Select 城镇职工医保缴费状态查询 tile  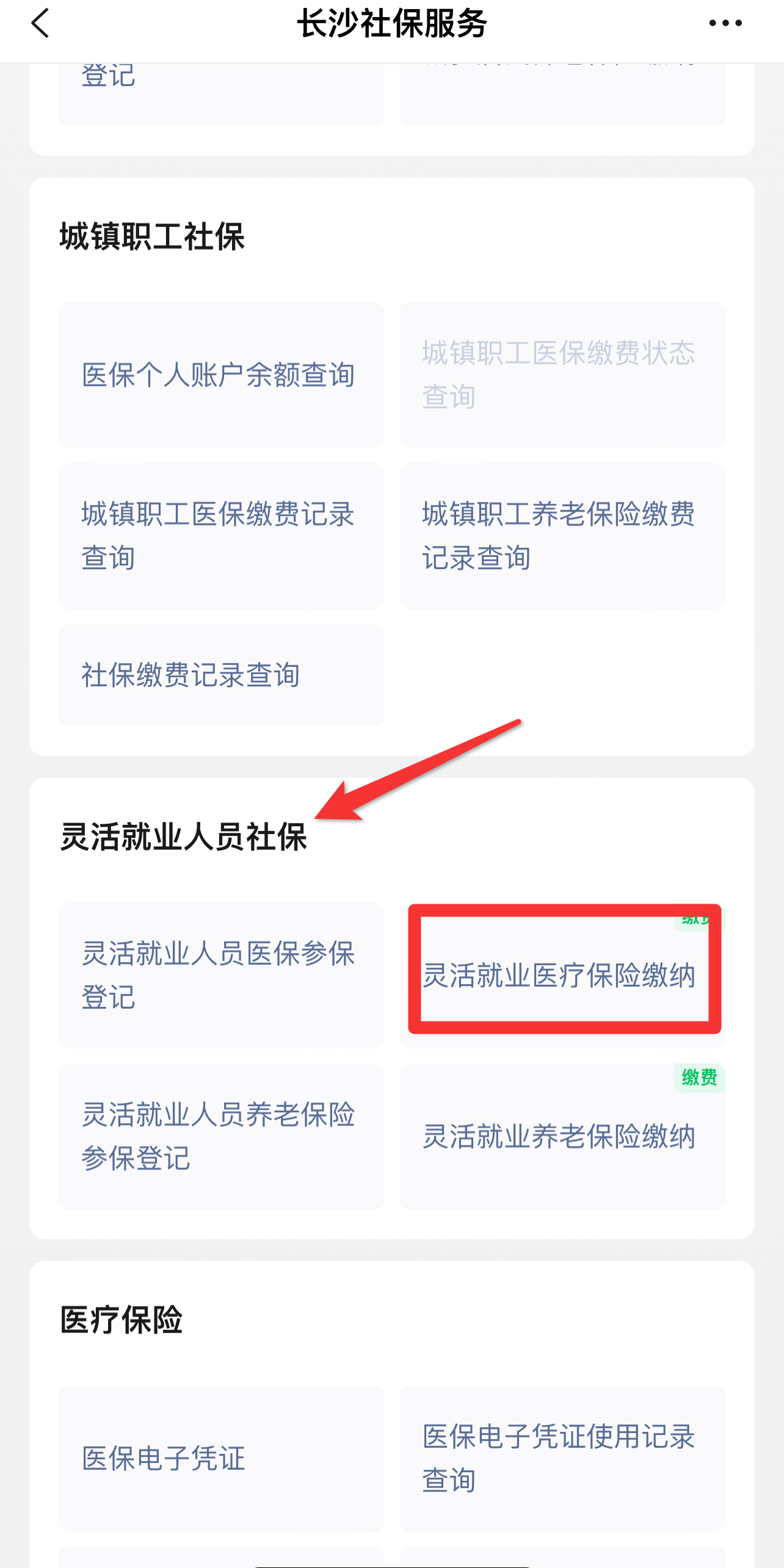(562, 375)
